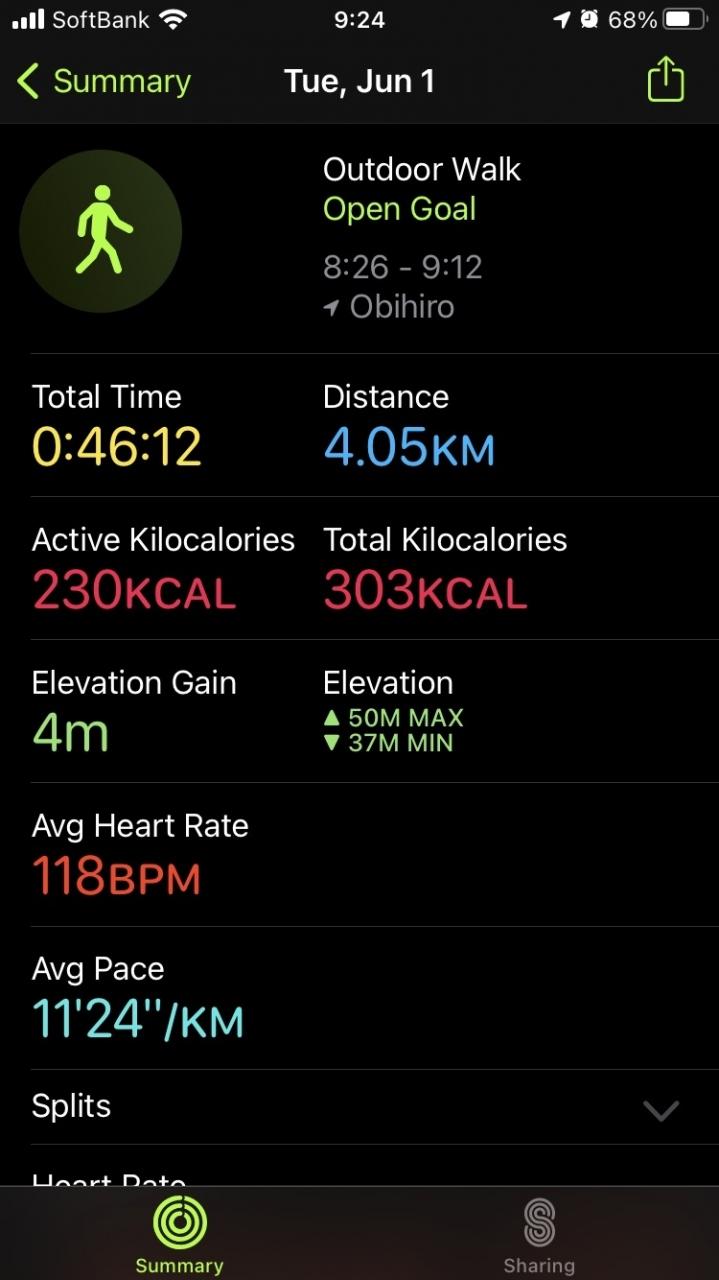Share this workout
The width and height of the screenshot is (719, 1280).
(x=666, y=80)
